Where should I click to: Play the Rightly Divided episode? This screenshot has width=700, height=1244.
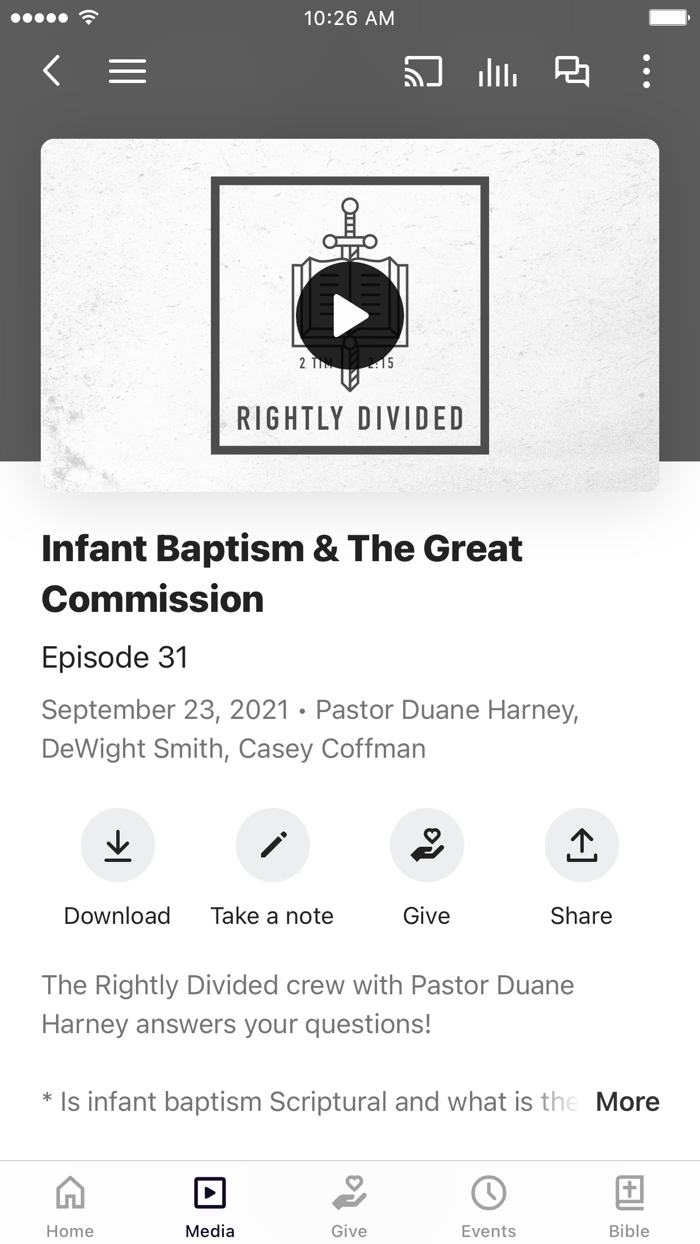350,316
